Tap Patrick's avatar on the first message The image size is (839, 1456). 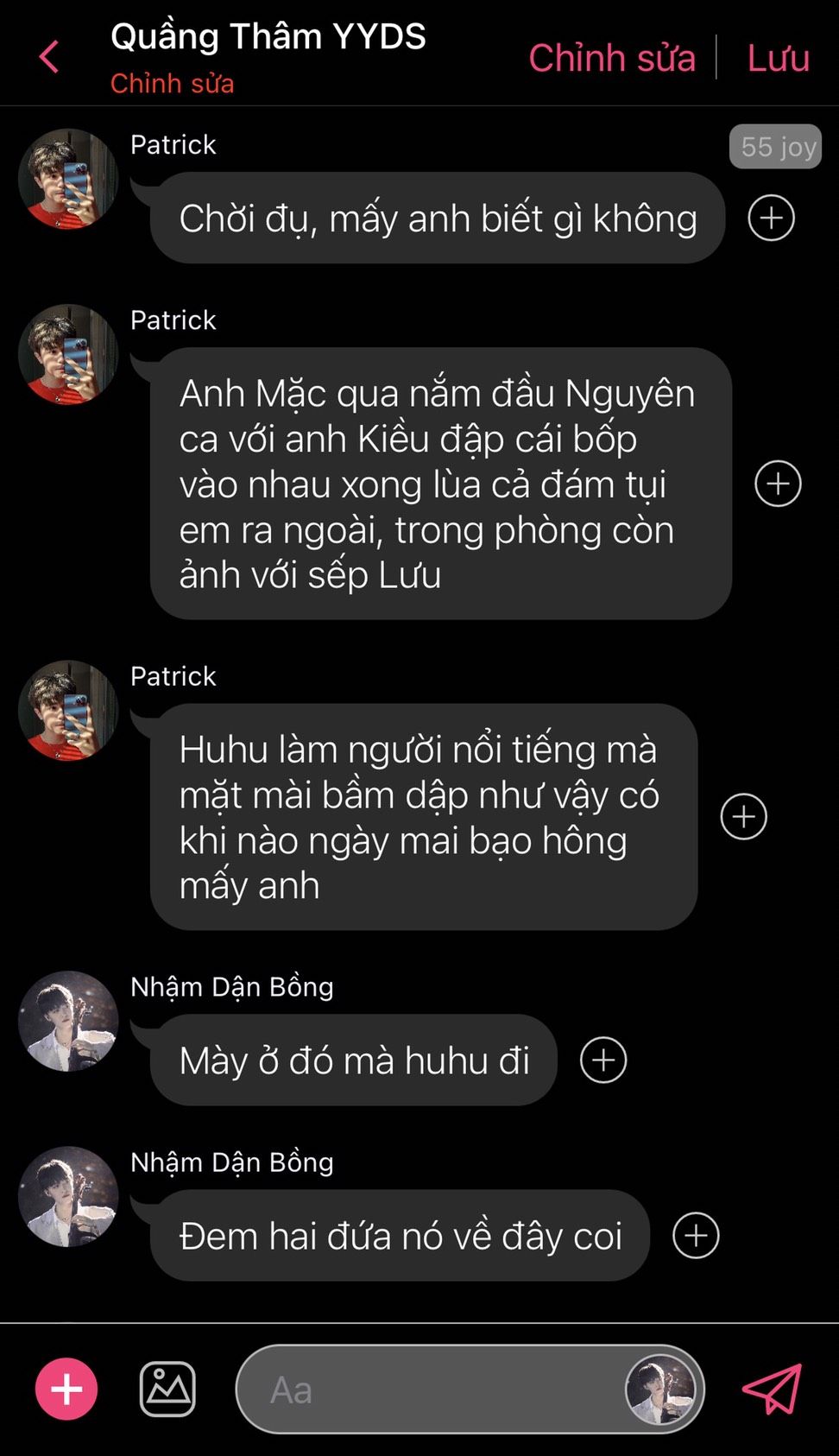click(68, 179)
